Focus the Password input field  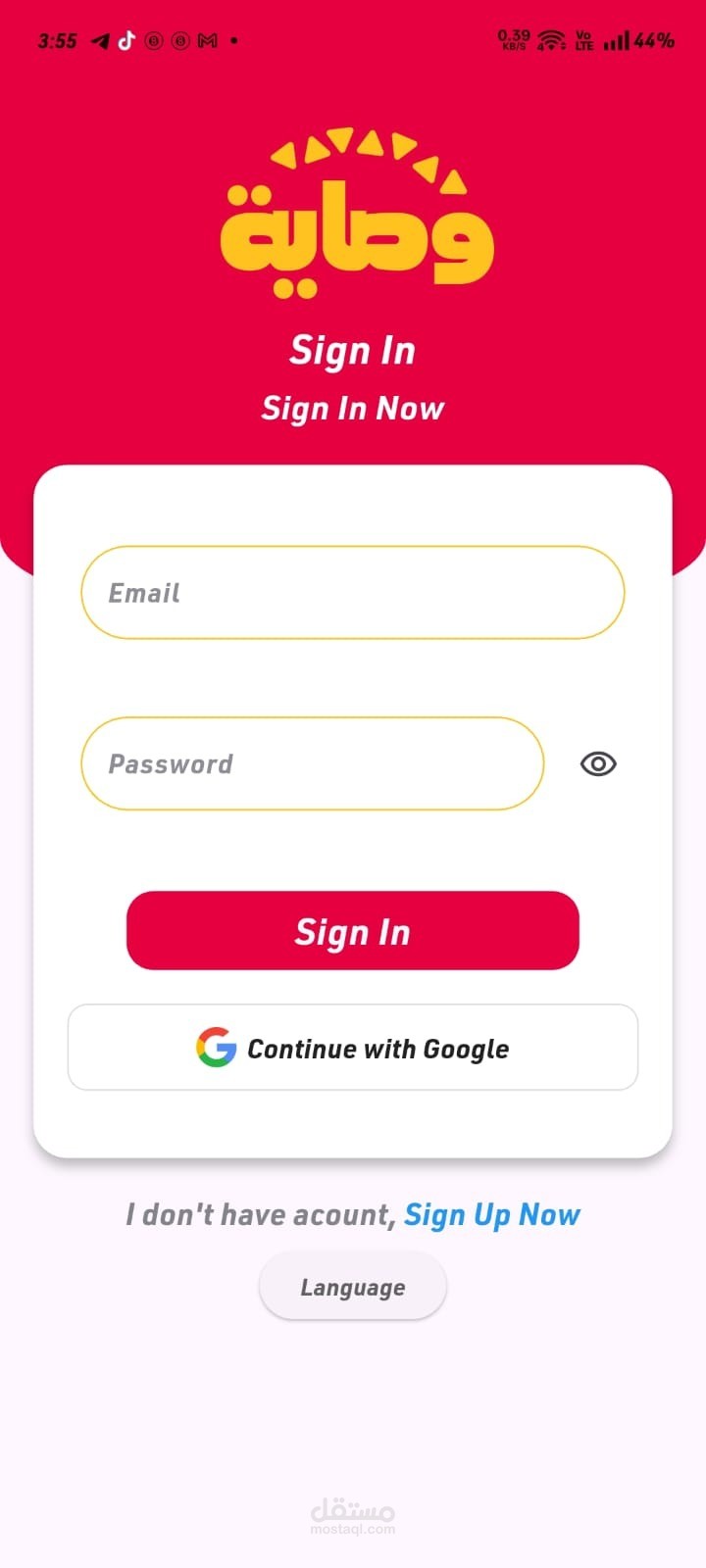point(312,763)
